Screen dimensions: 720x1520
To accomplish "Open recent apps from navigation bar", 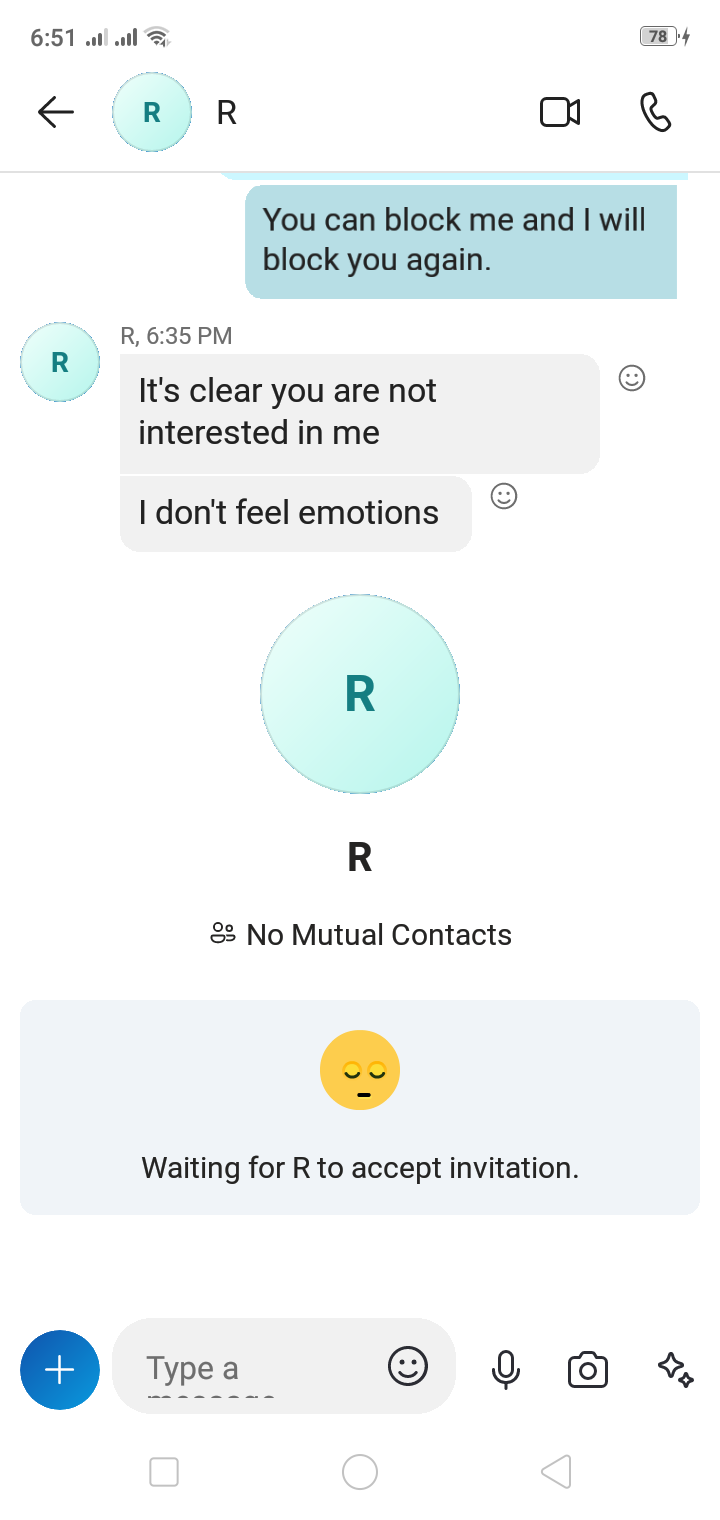I will pyautogui.click(x=164, y=1471).
